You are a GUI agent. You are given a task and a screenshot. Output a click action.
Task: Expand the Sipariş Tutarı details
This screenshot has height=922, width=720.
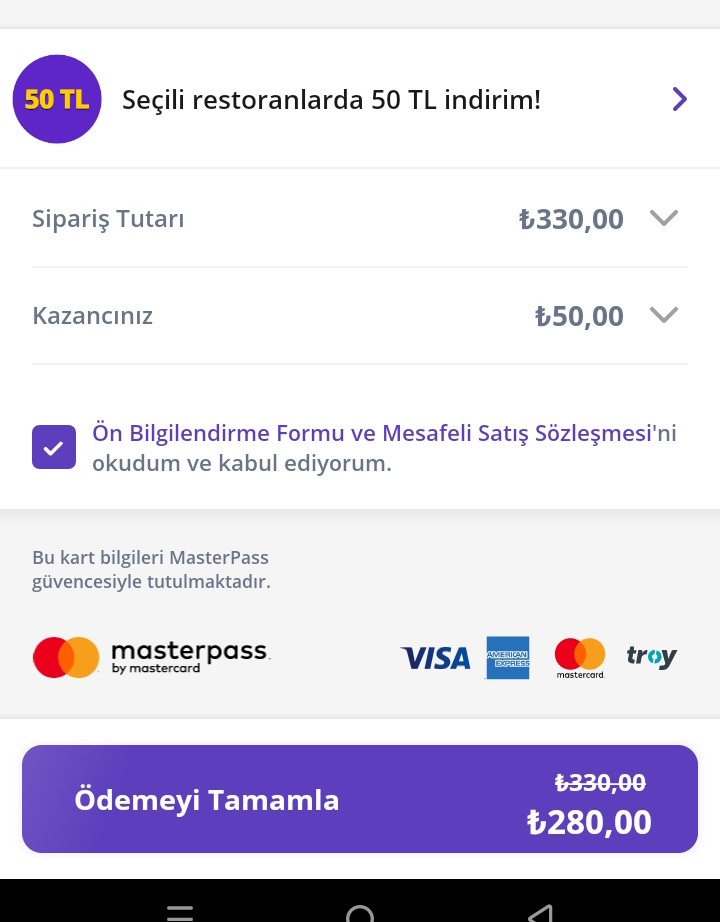pos(664,218)
